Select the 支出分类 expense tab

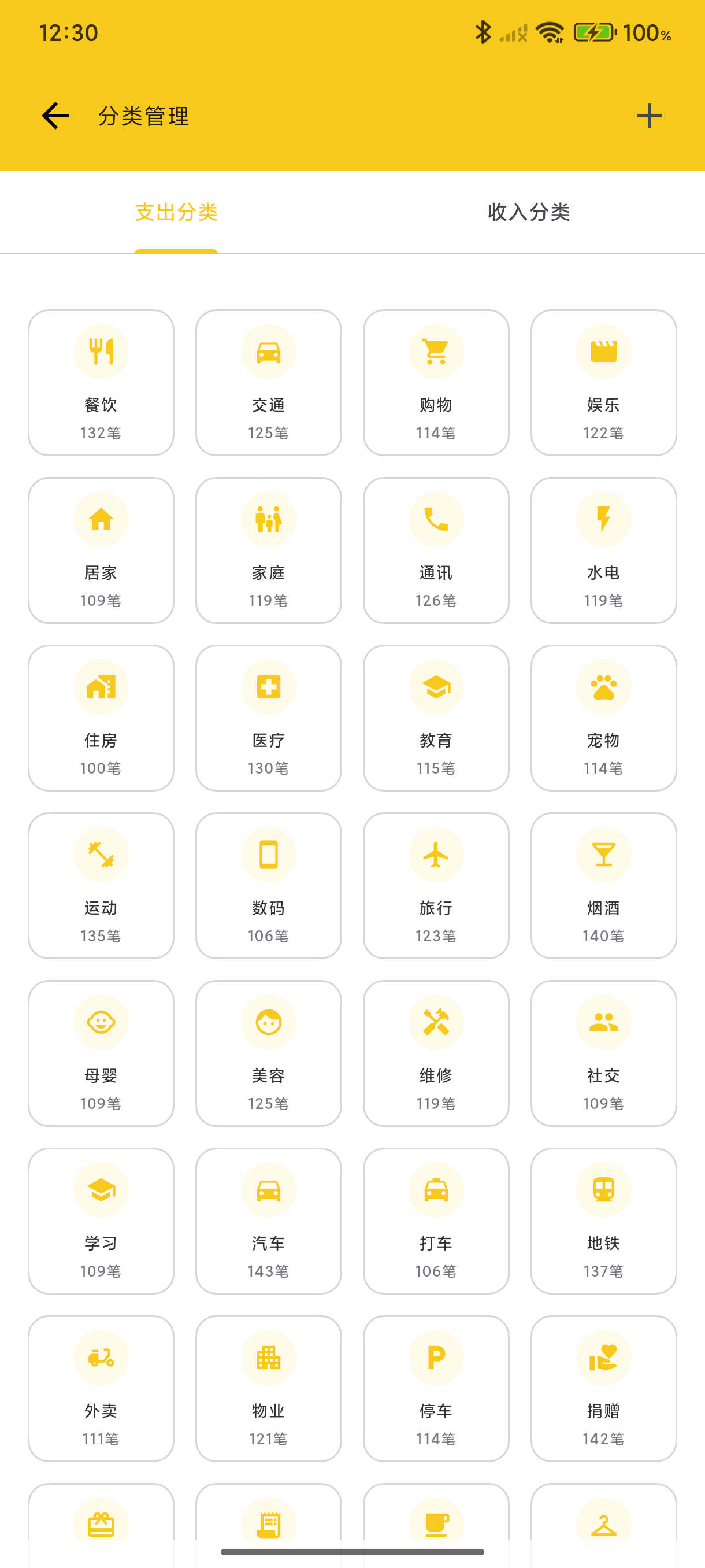click(x=176, y=212)
